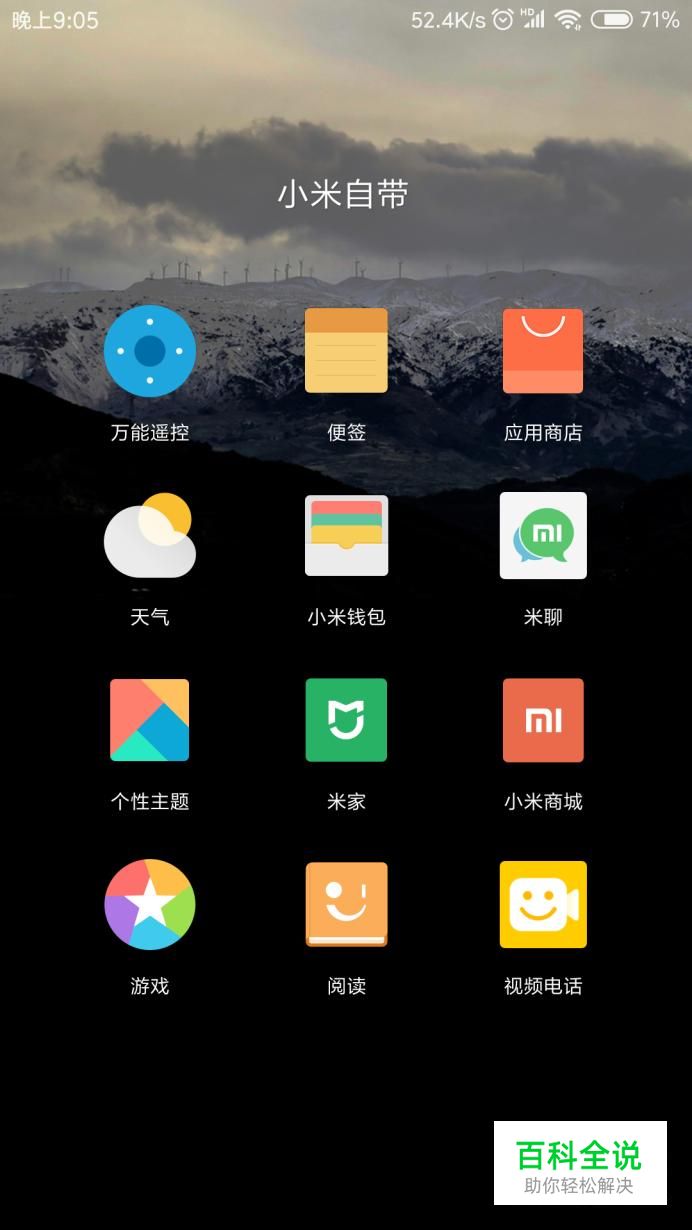
Task: Open the 应用商店 app store
Action: [543, 351]
